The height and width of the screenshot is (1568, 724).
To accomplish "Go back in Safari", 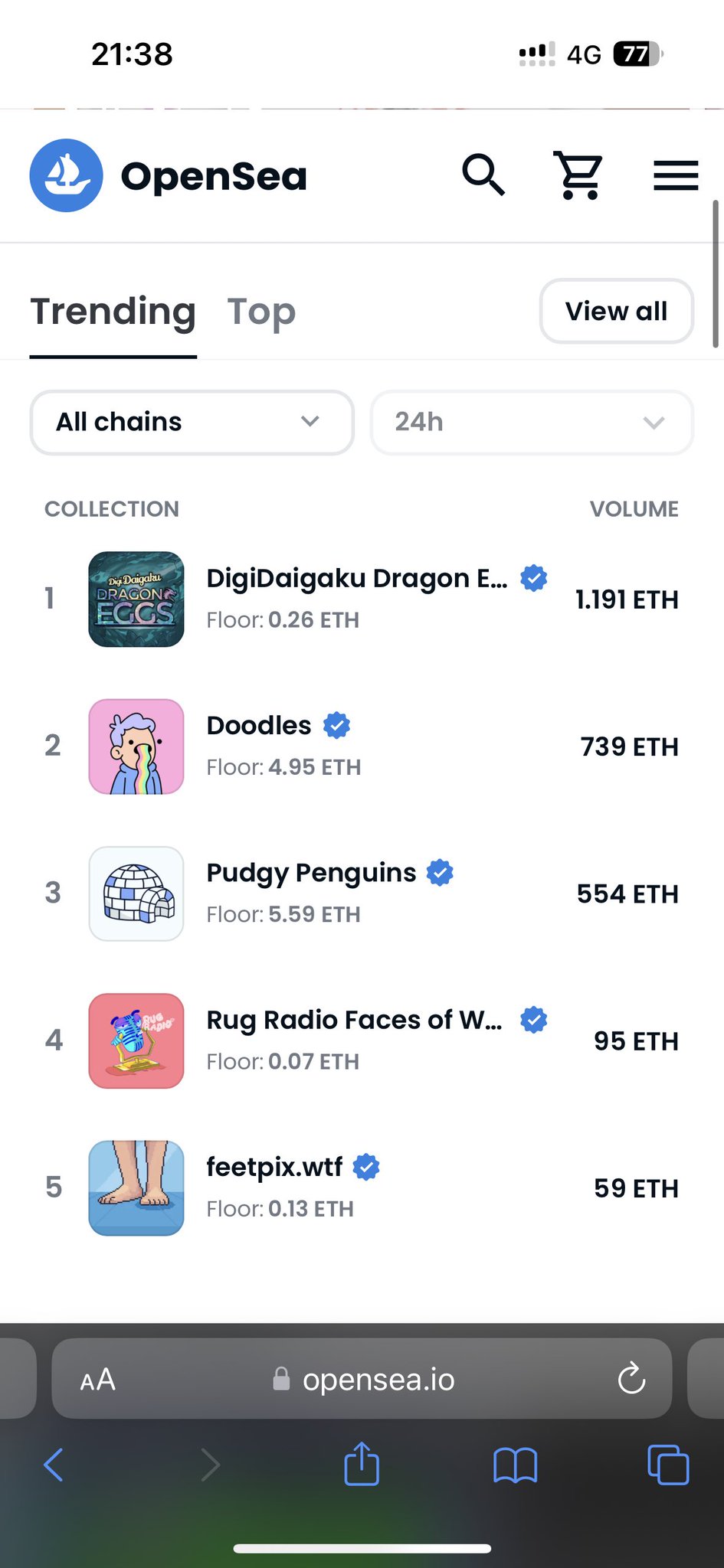I will coord(54,1465).
